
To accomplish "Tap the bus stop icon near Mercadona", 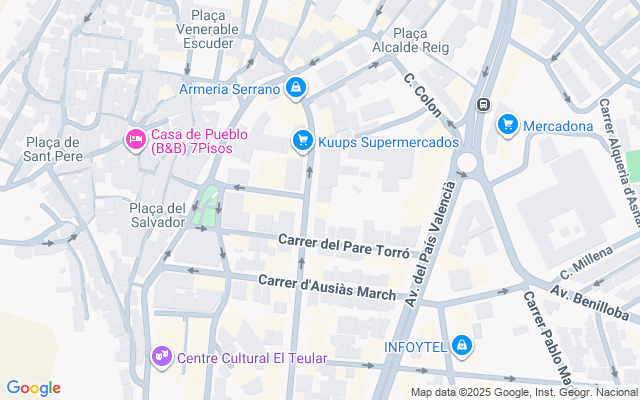I will click(x=484, y=103).
